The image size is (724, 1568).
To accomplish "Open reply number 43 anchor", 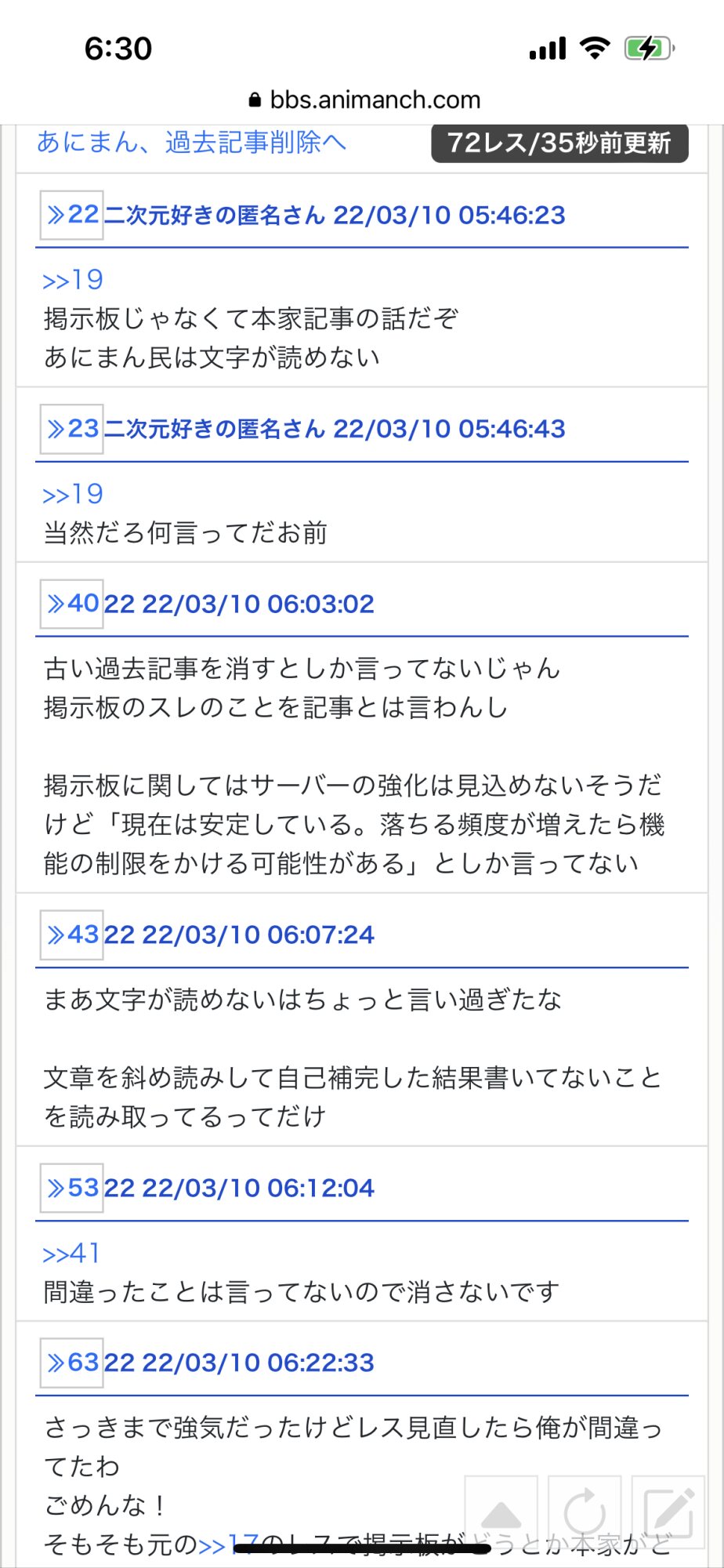I will coord(72,935).
